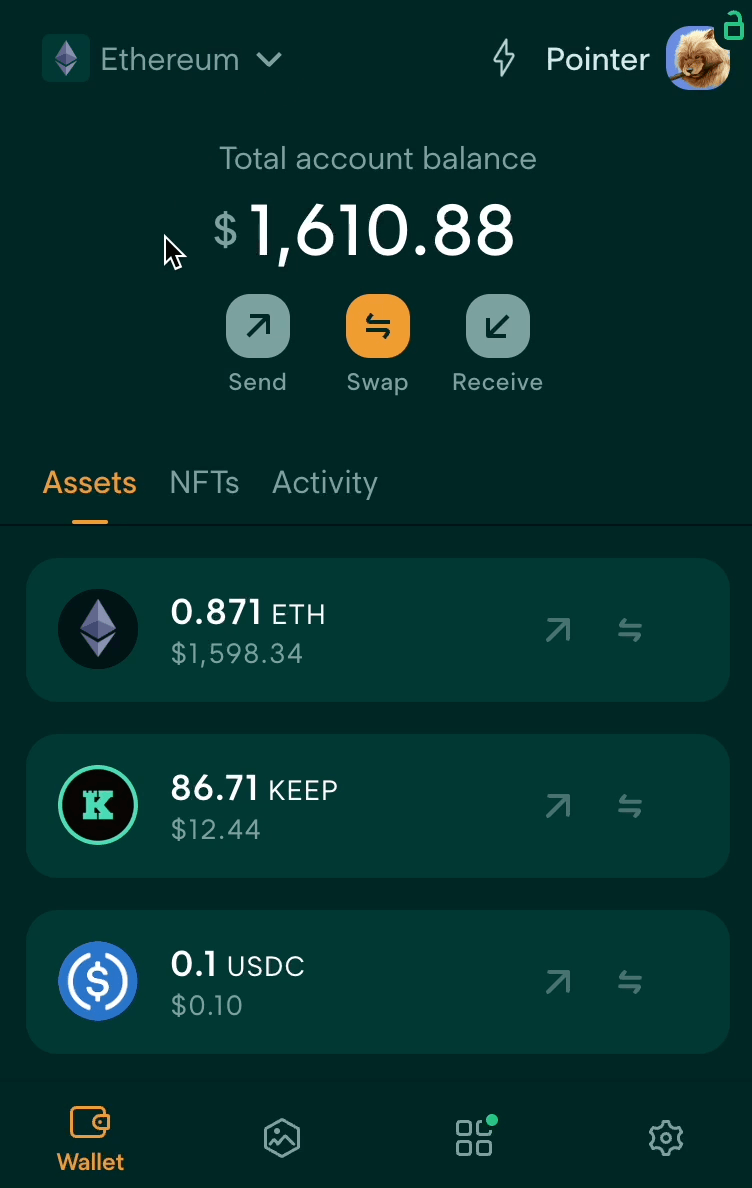Switch to the Activity tab
This screenshot has width=752, height=1188.
325,483
